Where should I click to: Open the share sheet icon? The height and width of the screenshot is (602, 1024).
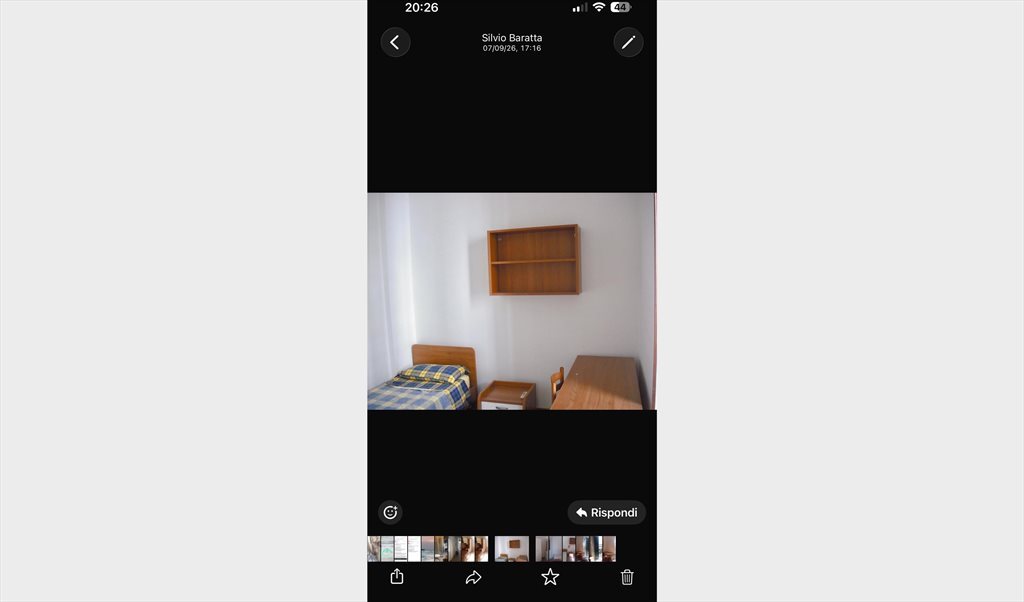(x=397, y=577)
